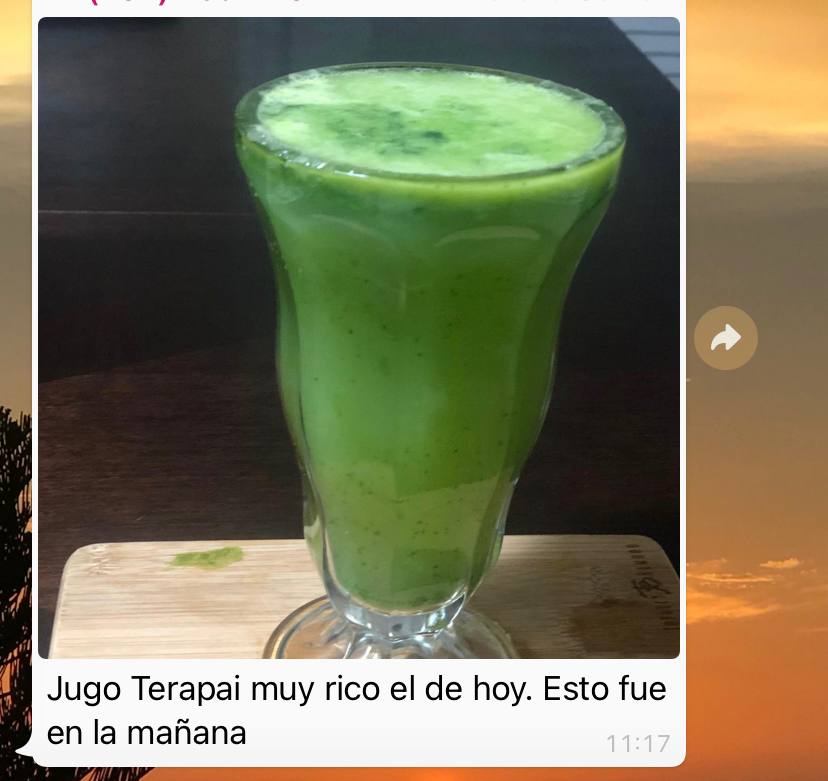
Task: Forward the green juice photo message
Action: point(725,338)
